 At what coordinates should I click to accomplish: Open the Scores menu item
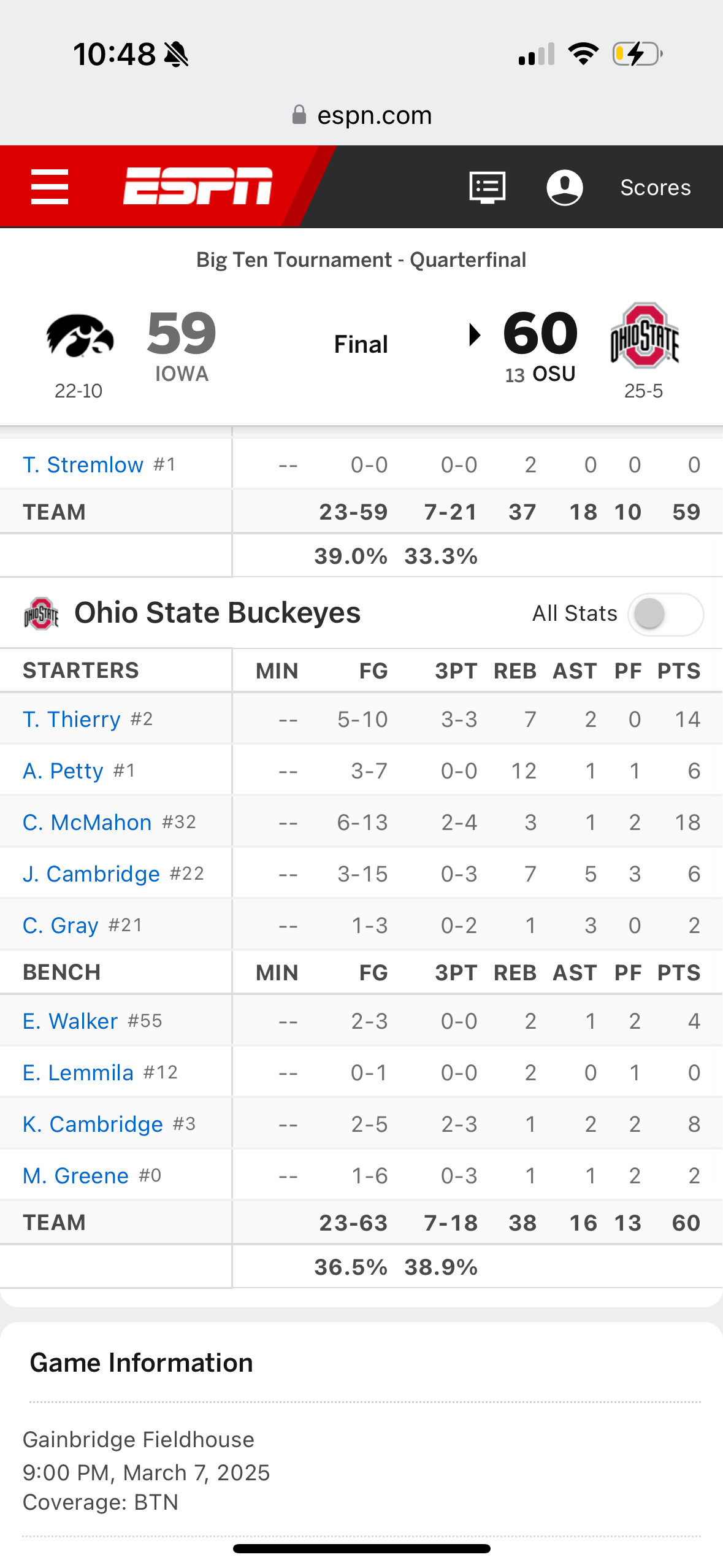coord(655,187)
